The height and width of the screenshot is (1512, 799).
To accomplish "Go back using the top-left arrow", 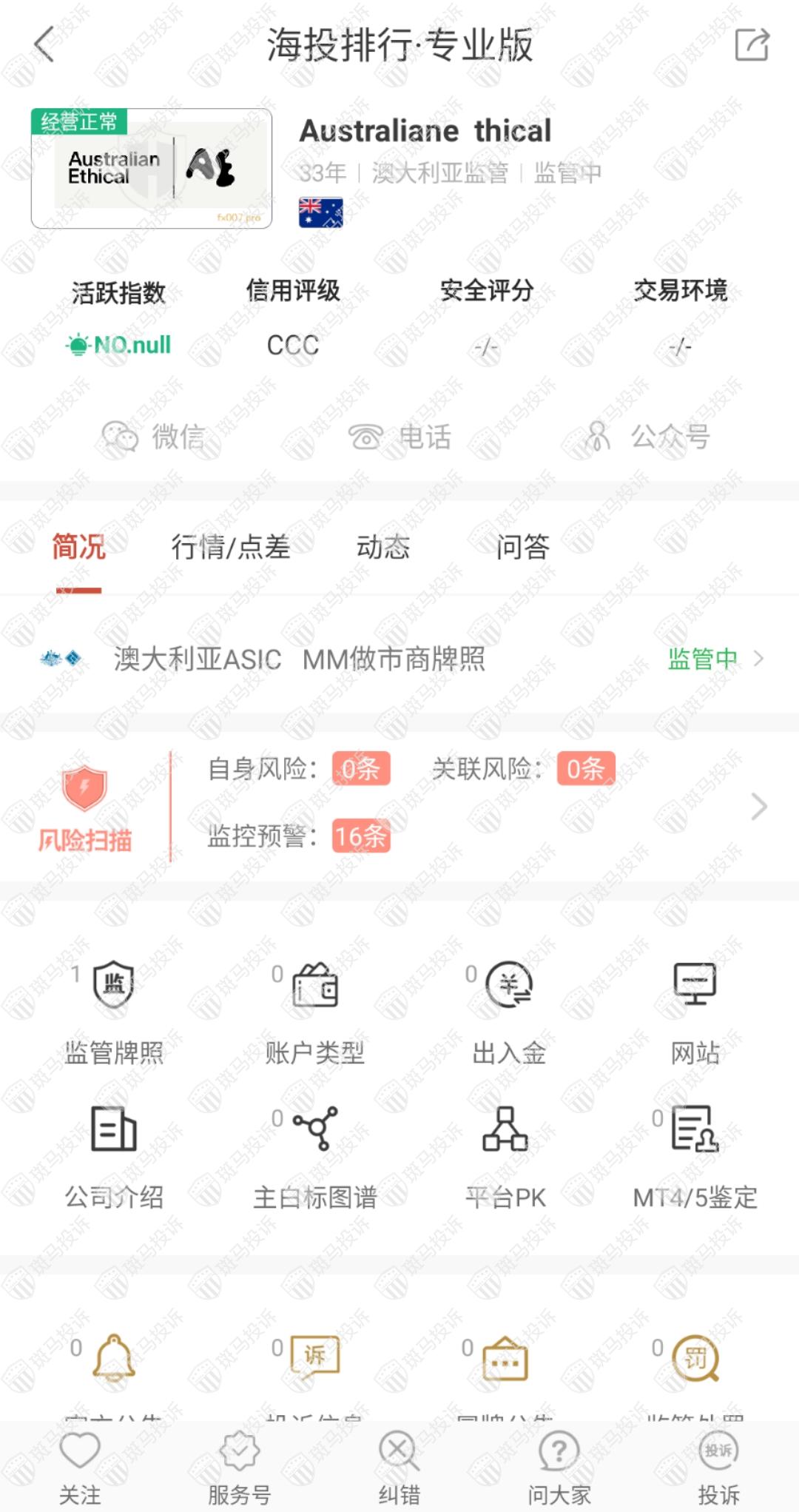I will click(44, 44).
